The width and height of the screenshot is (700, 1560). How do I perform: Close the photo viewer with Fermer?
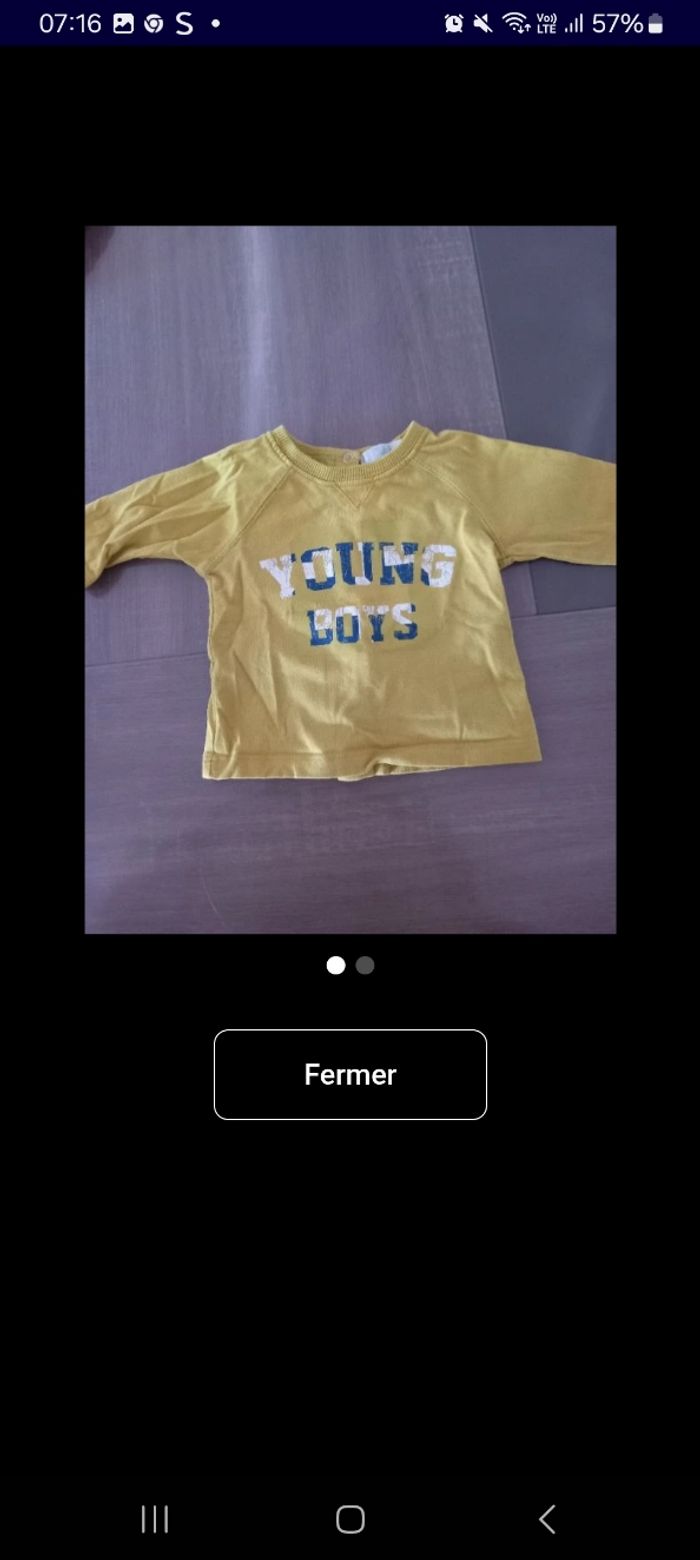[350, 1074]
